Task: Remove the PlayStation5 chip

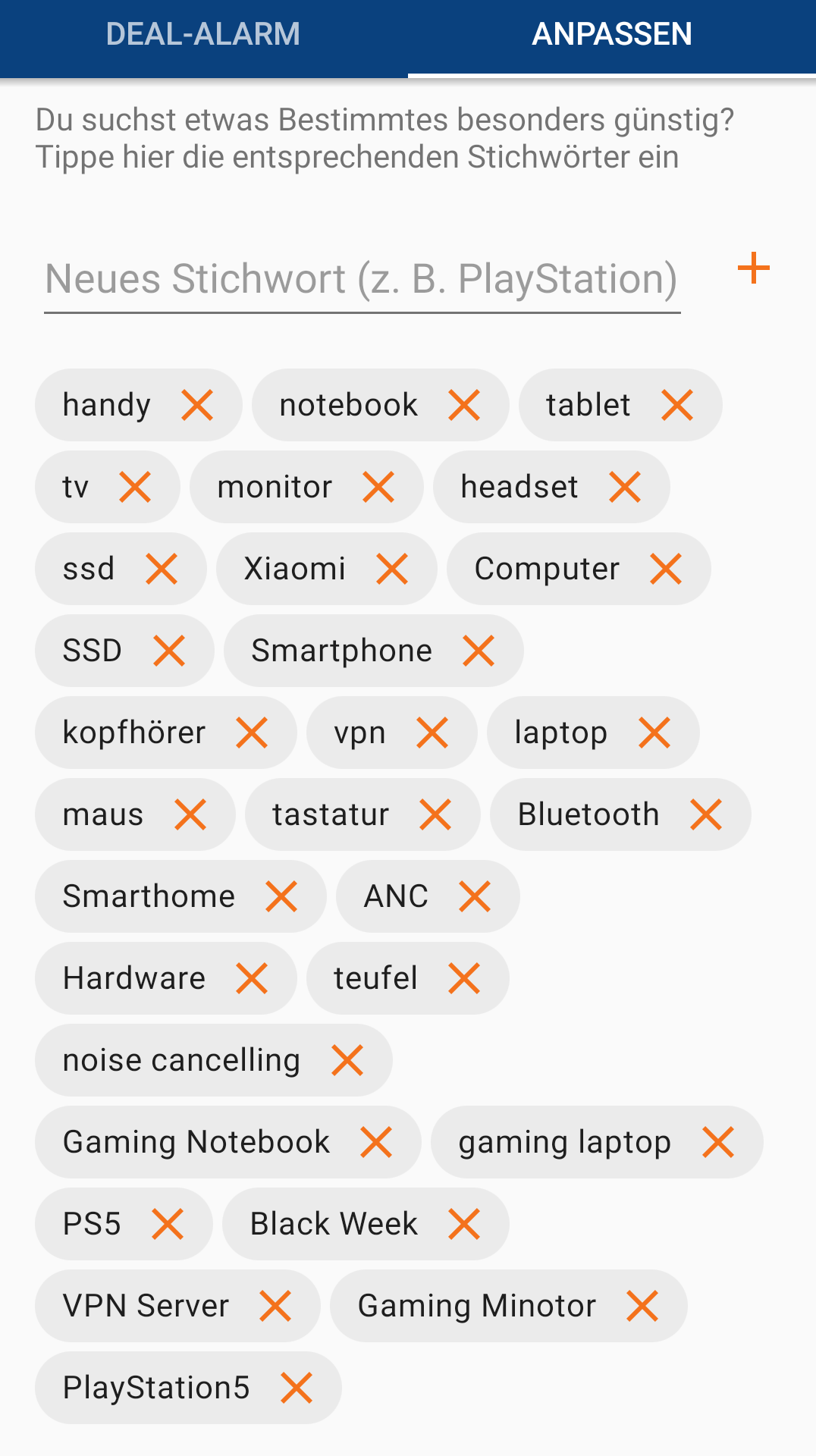Action: 297,1388
